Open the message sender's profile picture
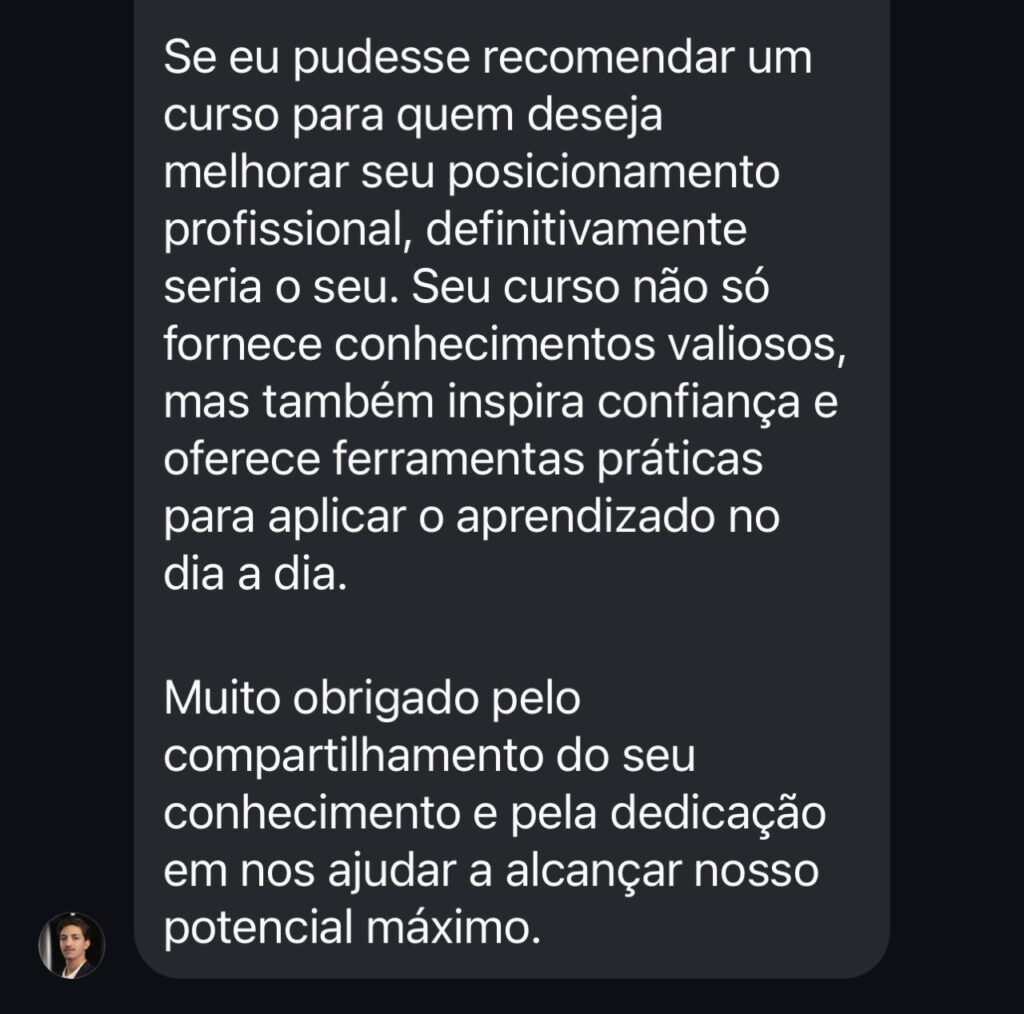This screenshot has height=1014, width=1024. [71, 945]
